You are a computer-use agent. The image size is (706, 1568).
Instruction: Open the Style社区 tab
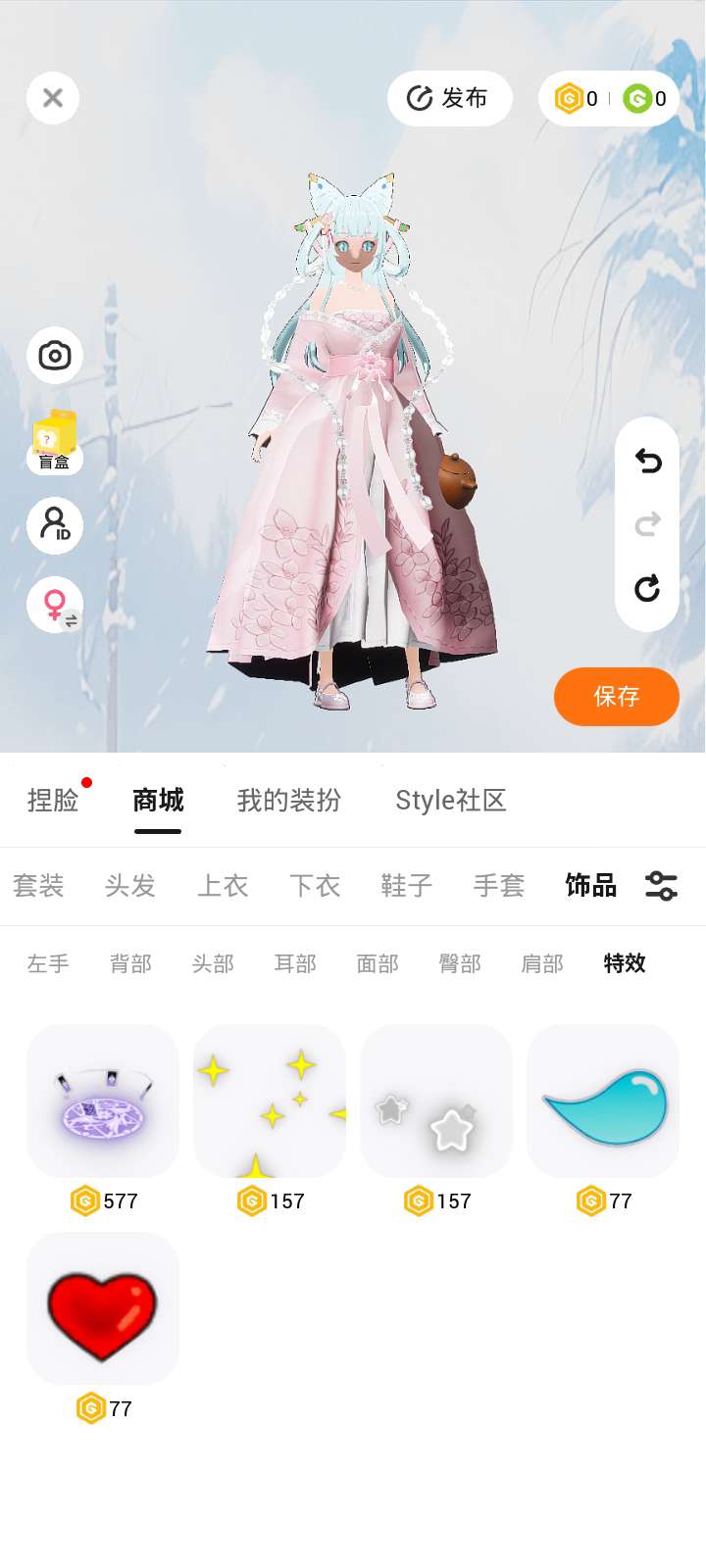point(451,801)
